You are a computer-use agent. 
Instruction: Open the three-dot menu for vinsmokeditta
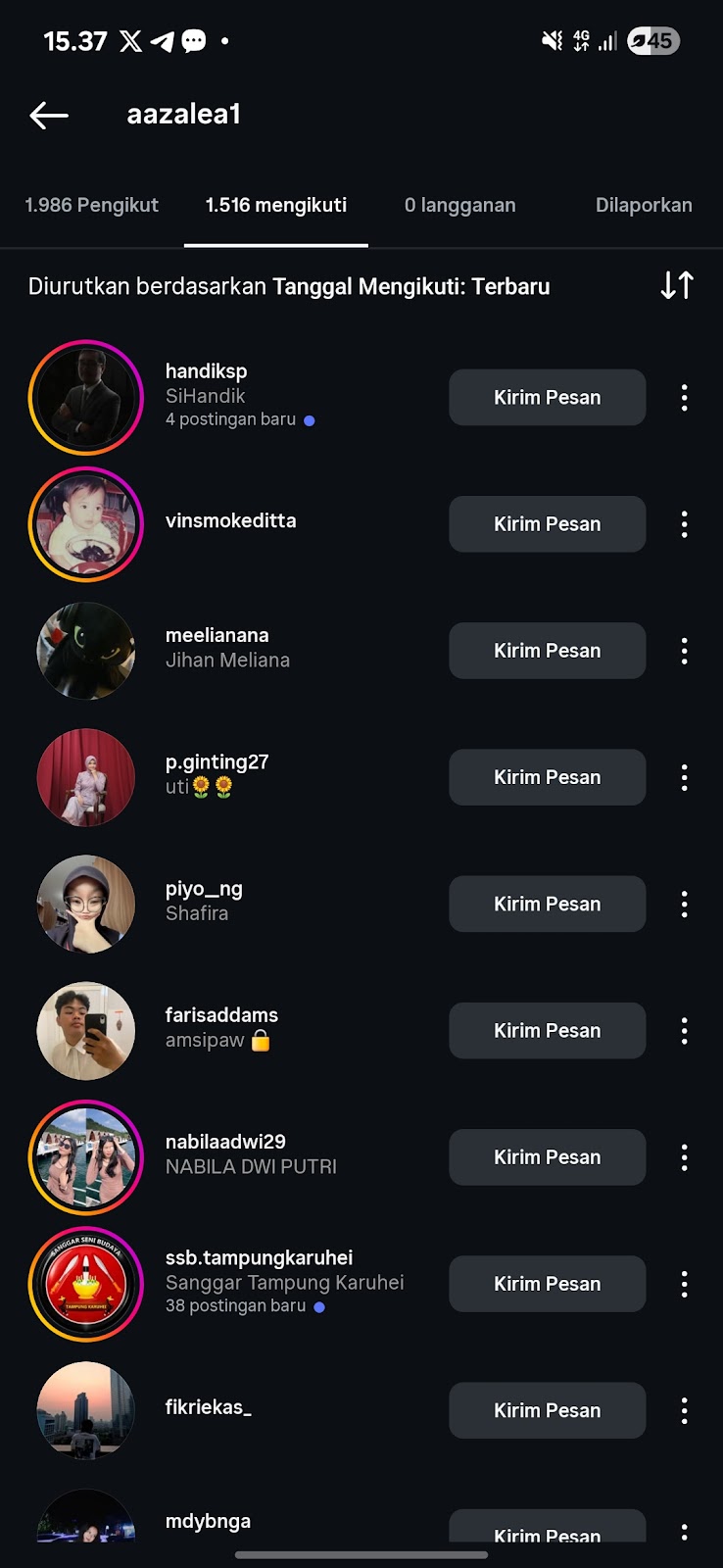tap(684, 523)
